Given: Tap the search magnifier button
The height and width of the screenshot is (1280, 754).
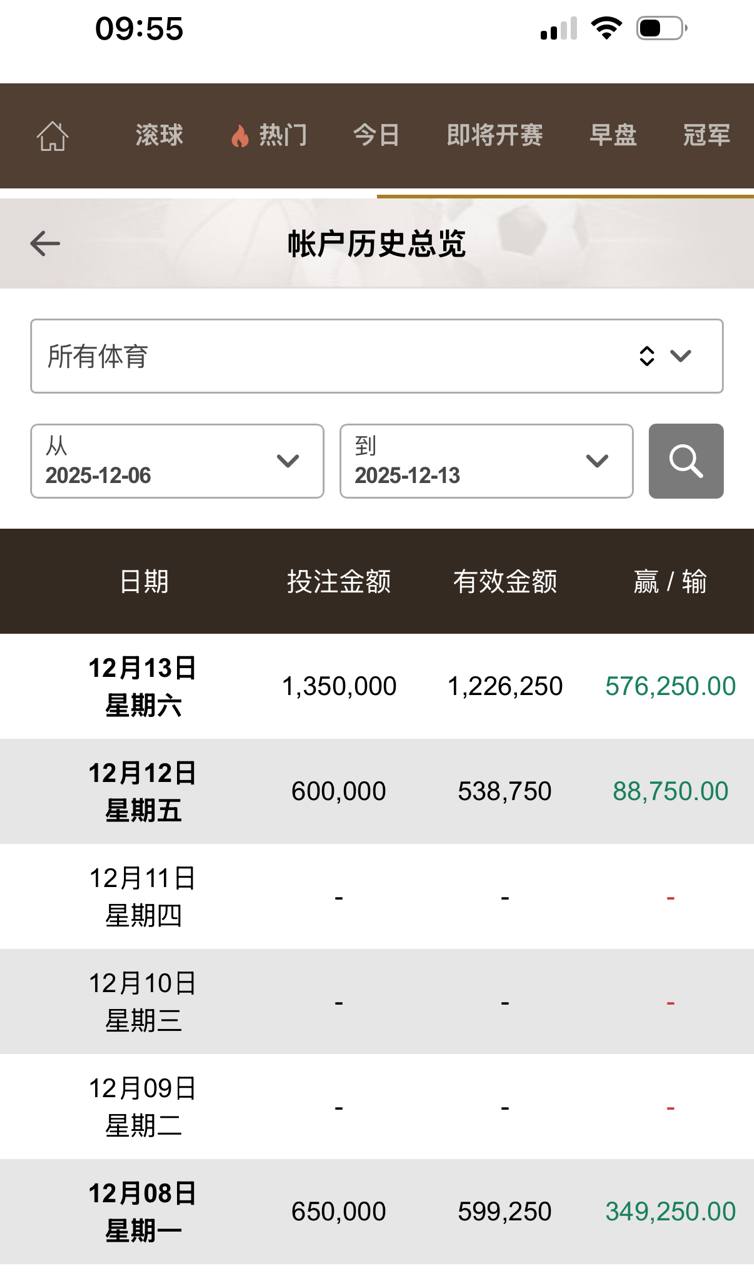Looking at the screenshot, I should pyautogui.click(x=685, y=461).
